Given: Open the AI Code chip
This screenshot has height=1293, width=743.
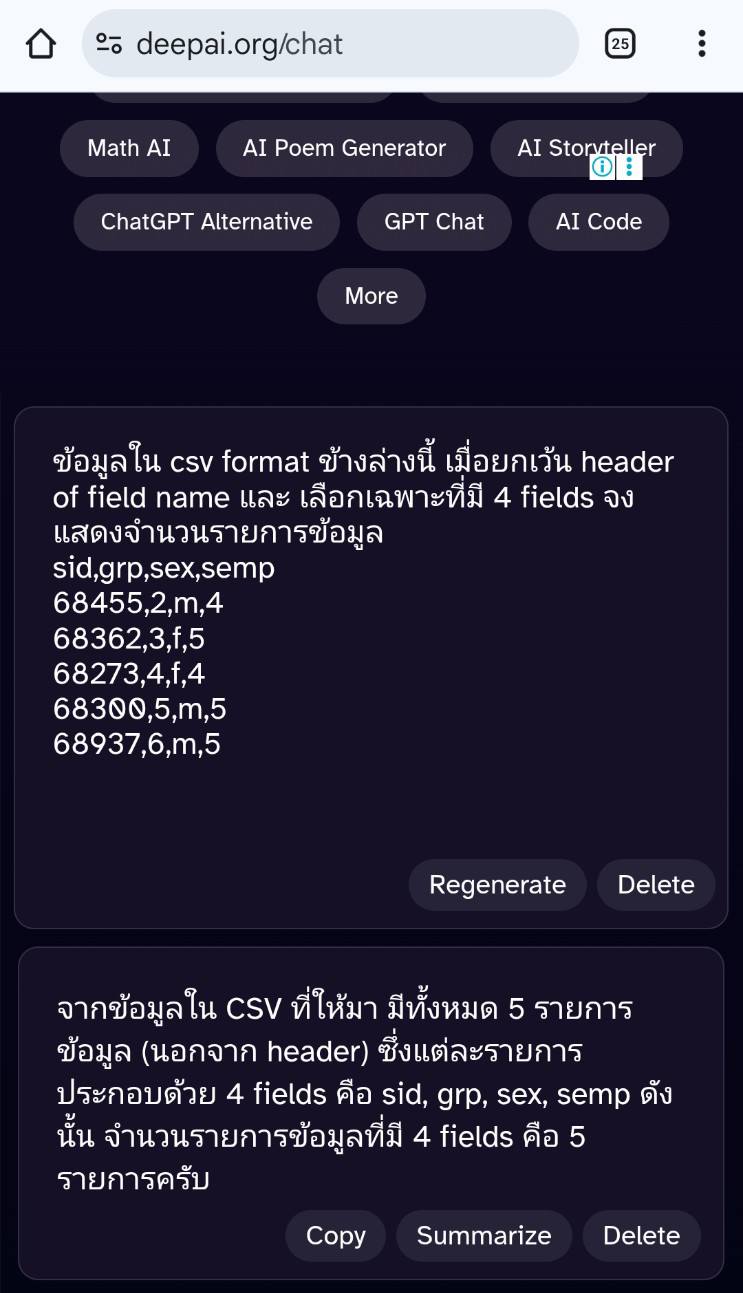Looking at the screenshot, I should pos(598,222).
